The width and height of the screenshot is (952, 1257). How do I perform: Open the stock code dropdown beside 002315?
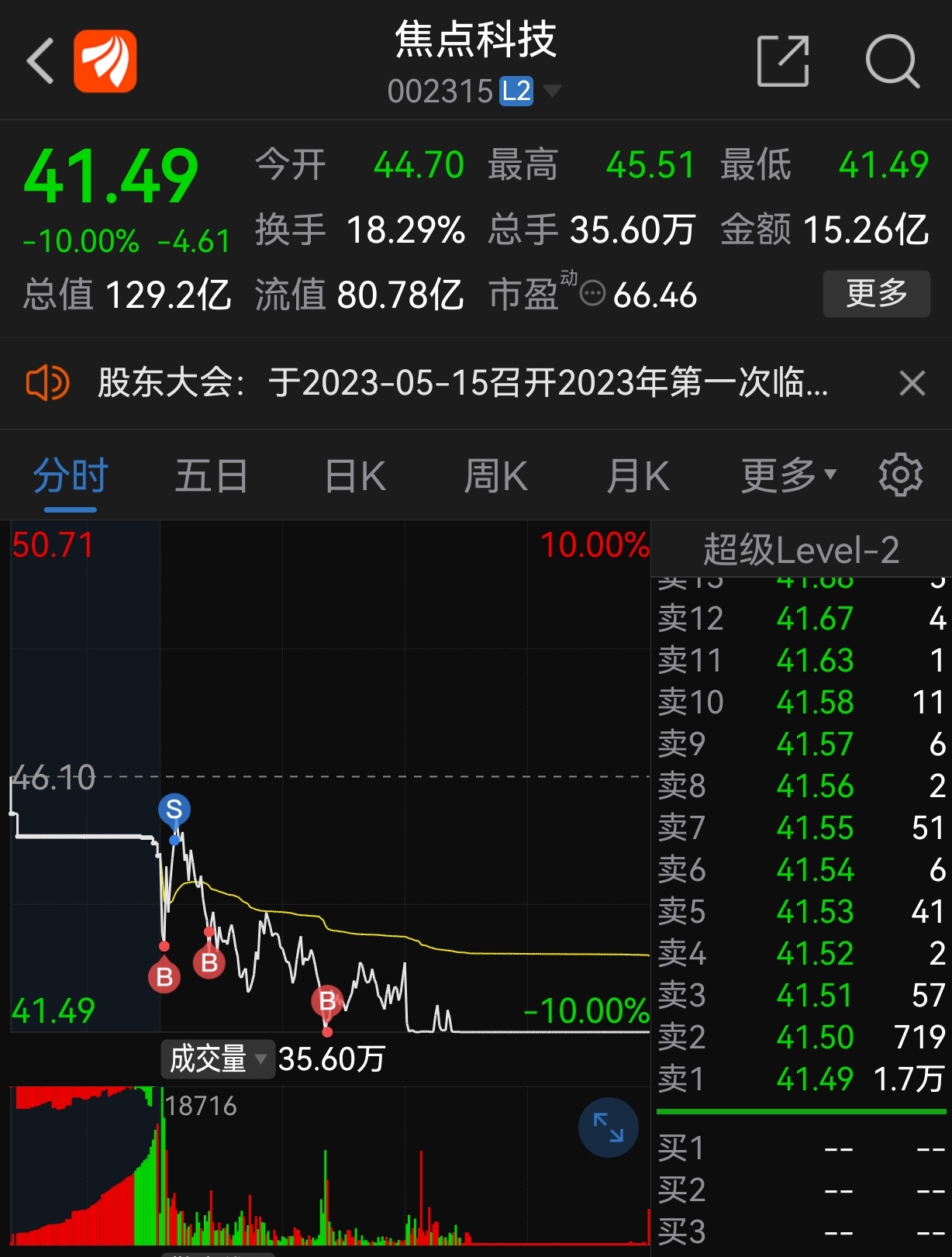[552, 91]
